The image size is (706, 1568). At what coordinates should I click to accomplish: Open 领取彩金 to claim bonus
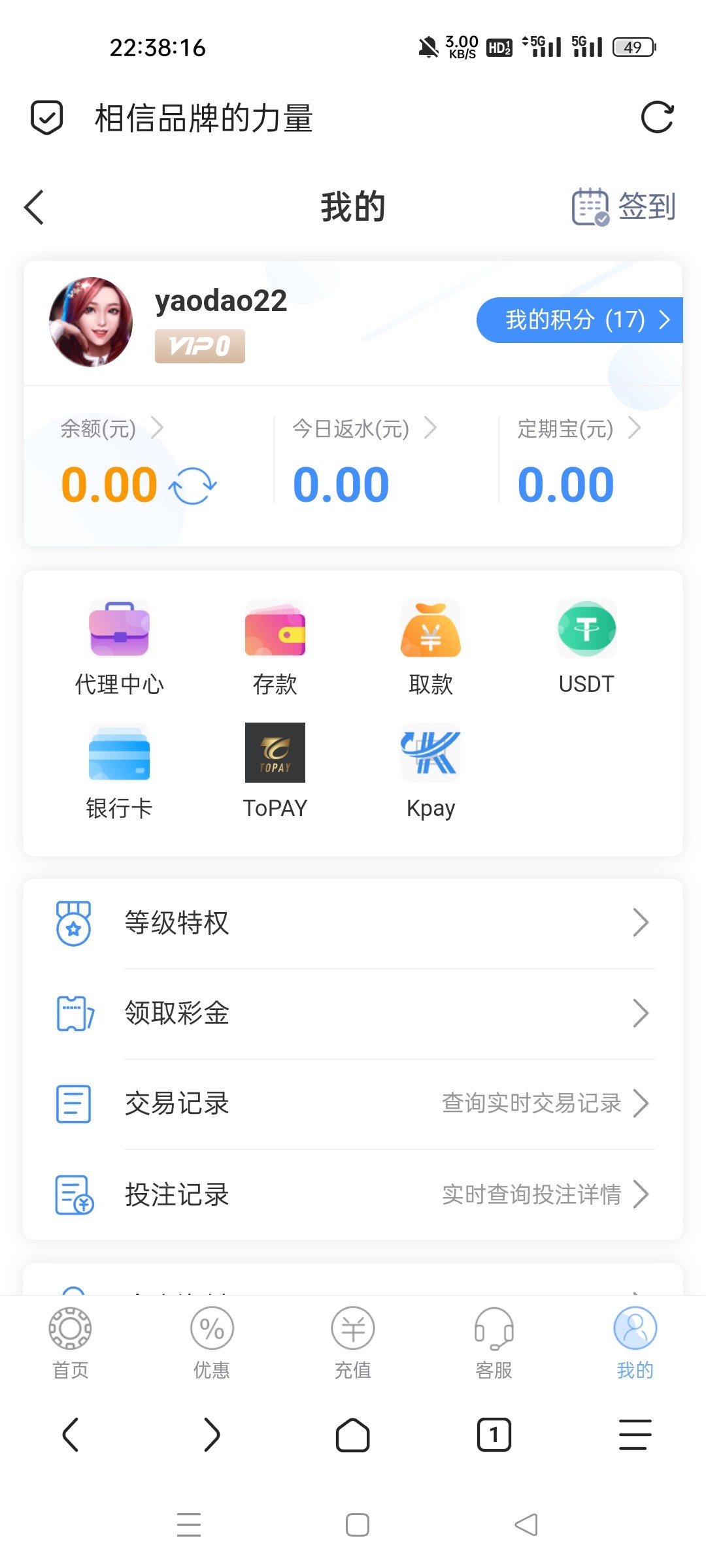click(353, 1013)
